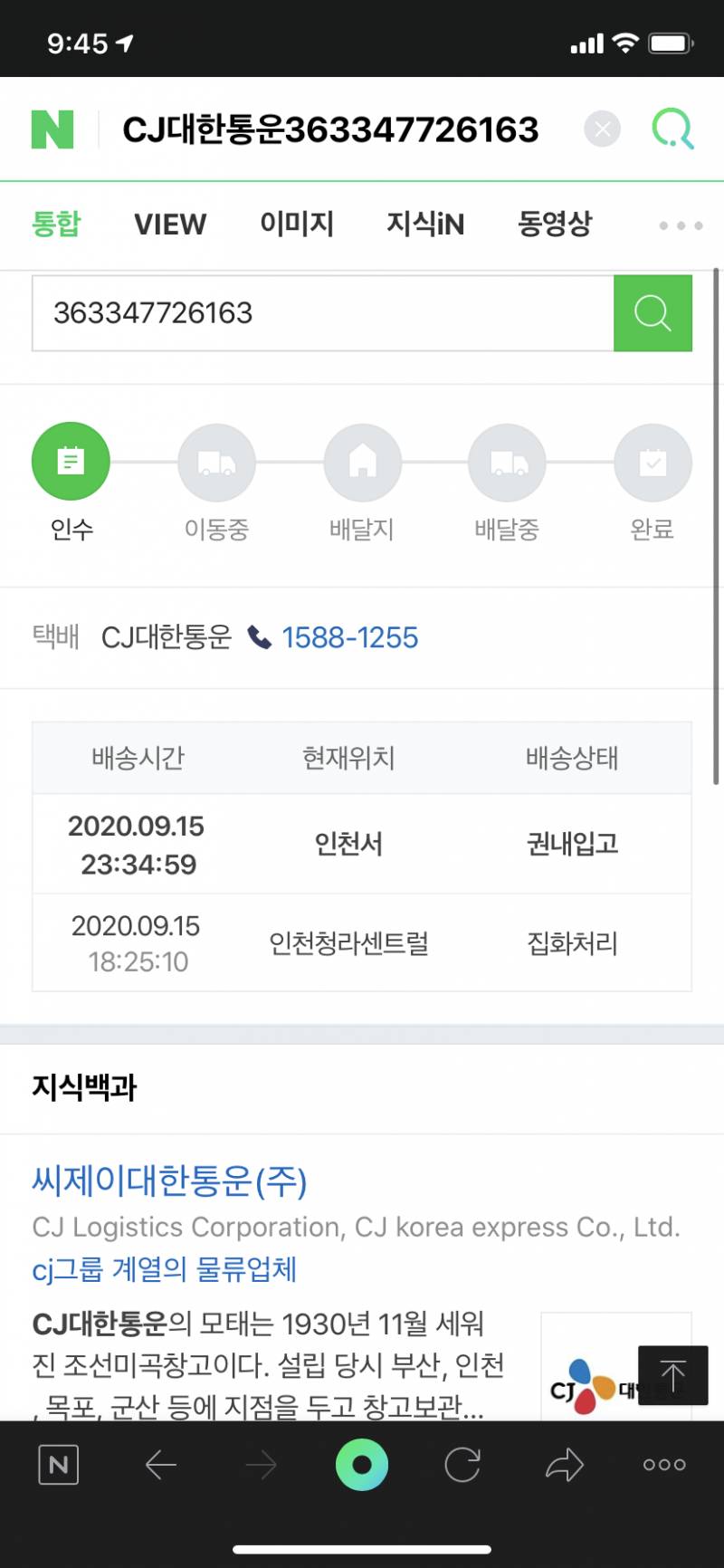Open the 이미지 search tab

click(297, 225)
